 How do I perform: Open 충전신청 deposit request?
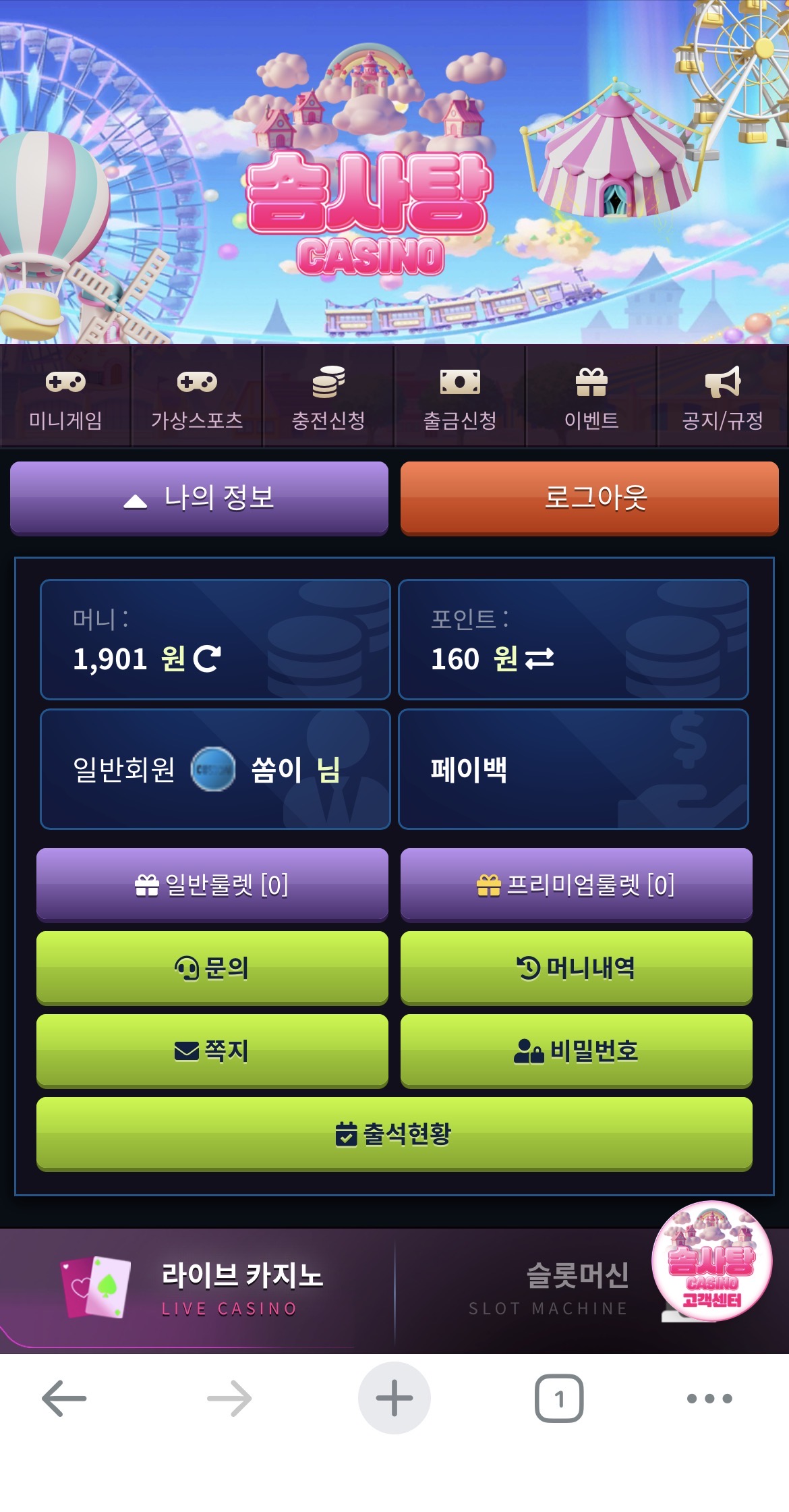[x=328, y=397]
